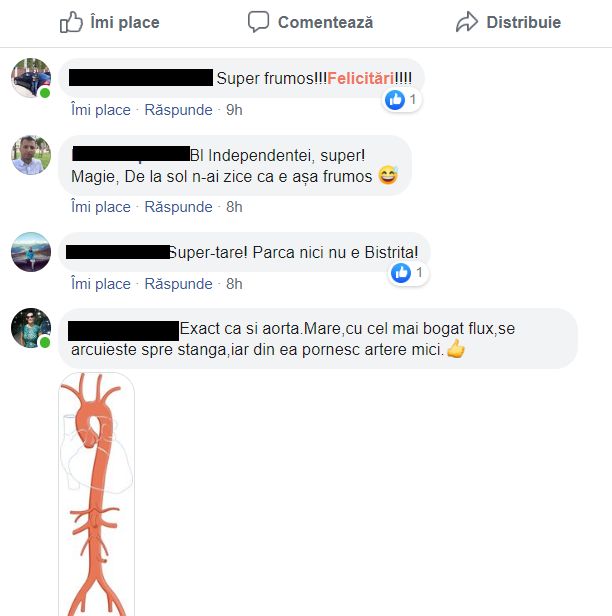
Task: Reply to the 'Super frumos!!!' comment
Action: pos(178,109)
